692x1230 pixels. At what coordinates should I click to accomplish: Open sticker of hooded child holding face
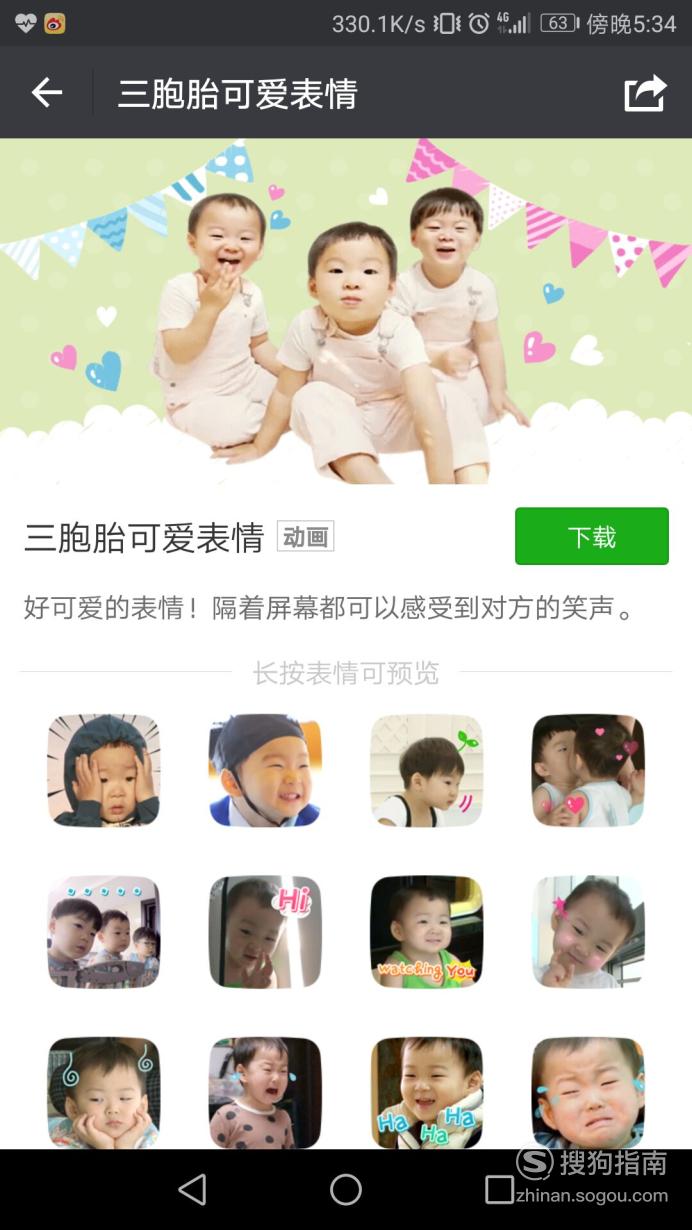[104, 770]
